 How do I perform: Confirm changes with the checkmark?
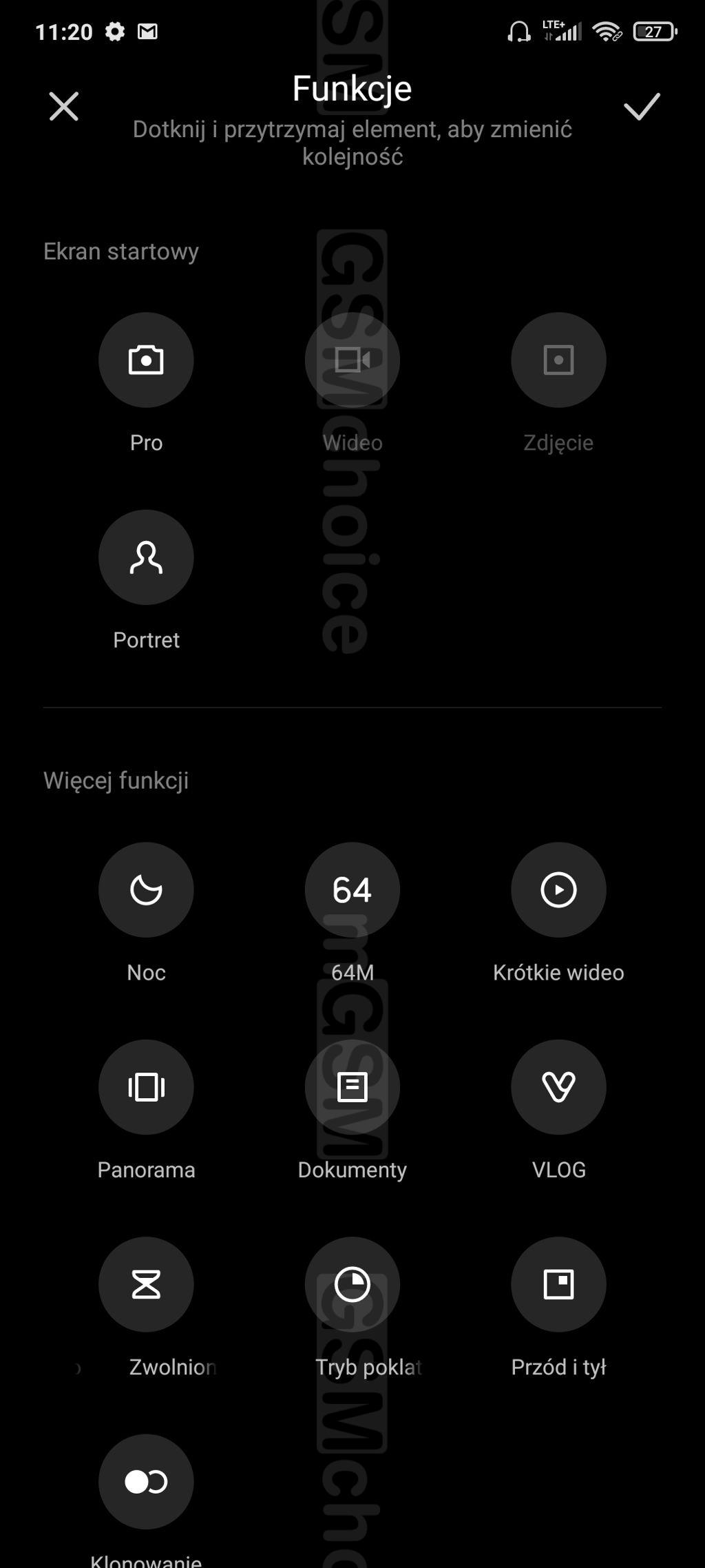[x=642, y=107]
